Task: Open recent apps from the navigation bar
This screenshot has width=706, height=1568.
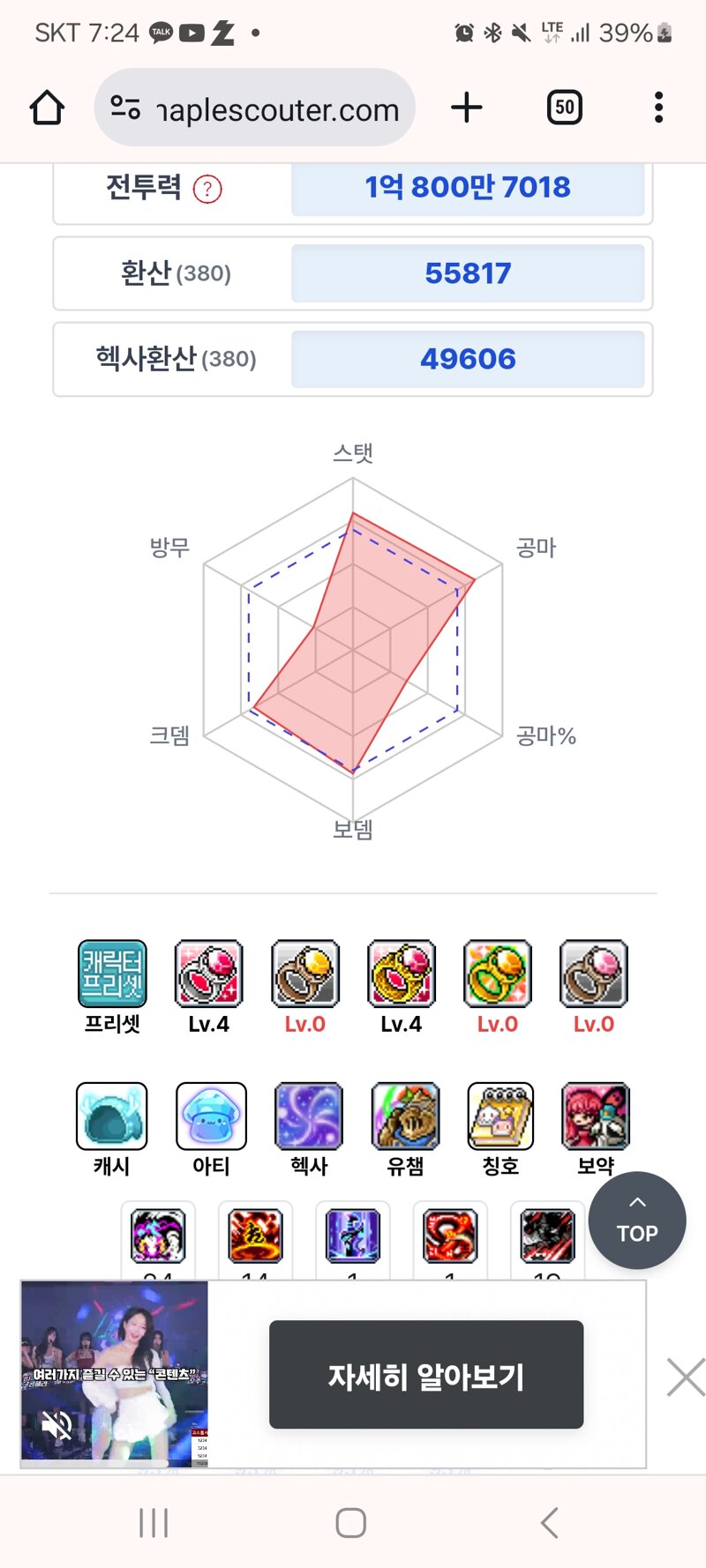Action: pyautogui.click(x=154, y=1523)
